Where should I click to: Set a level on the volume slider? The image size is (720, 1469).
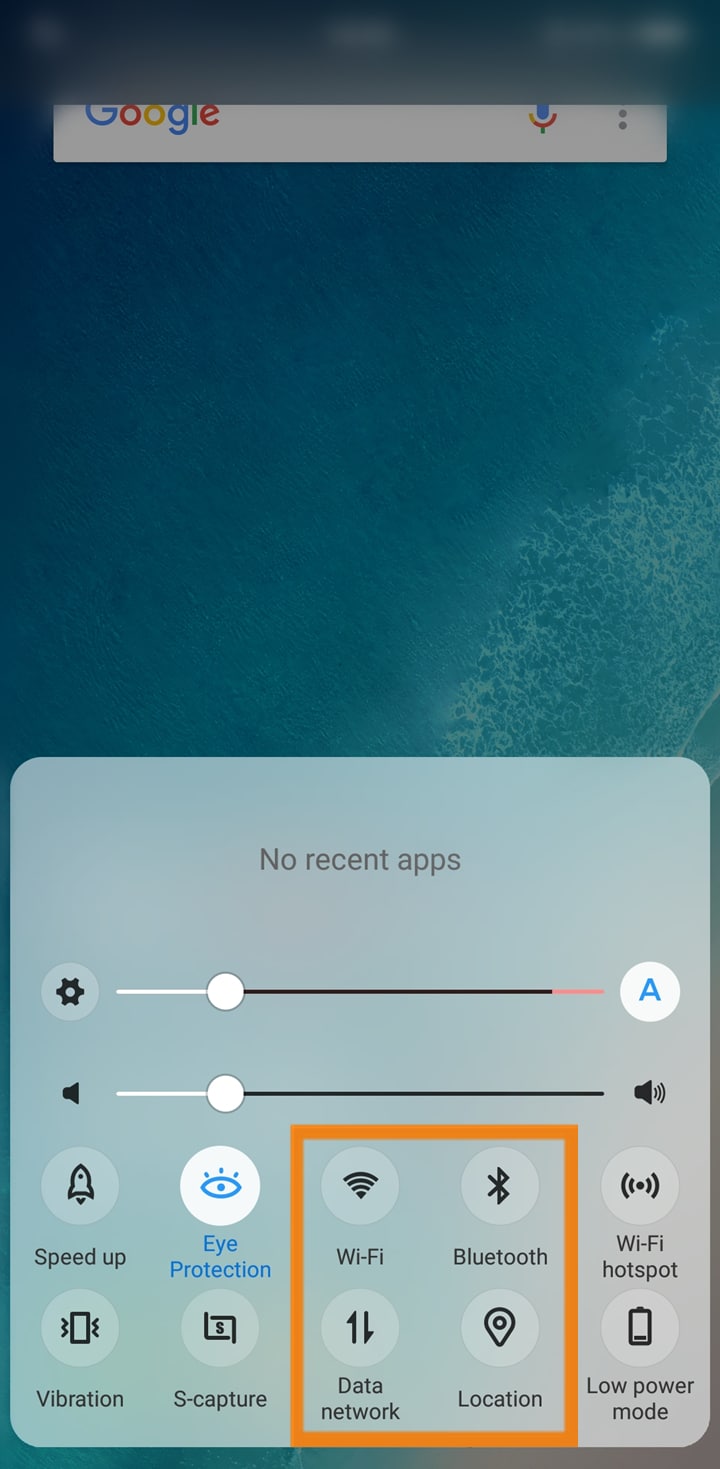(400, 1093)
